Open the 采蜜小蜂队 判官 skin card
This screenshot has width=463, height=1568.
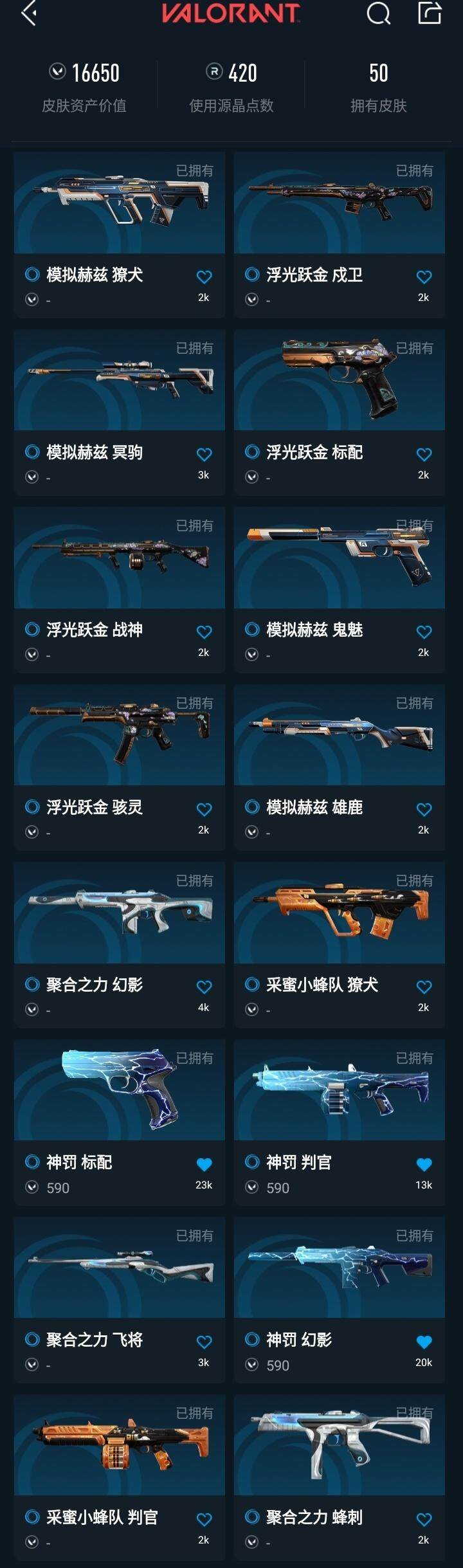120,1446
